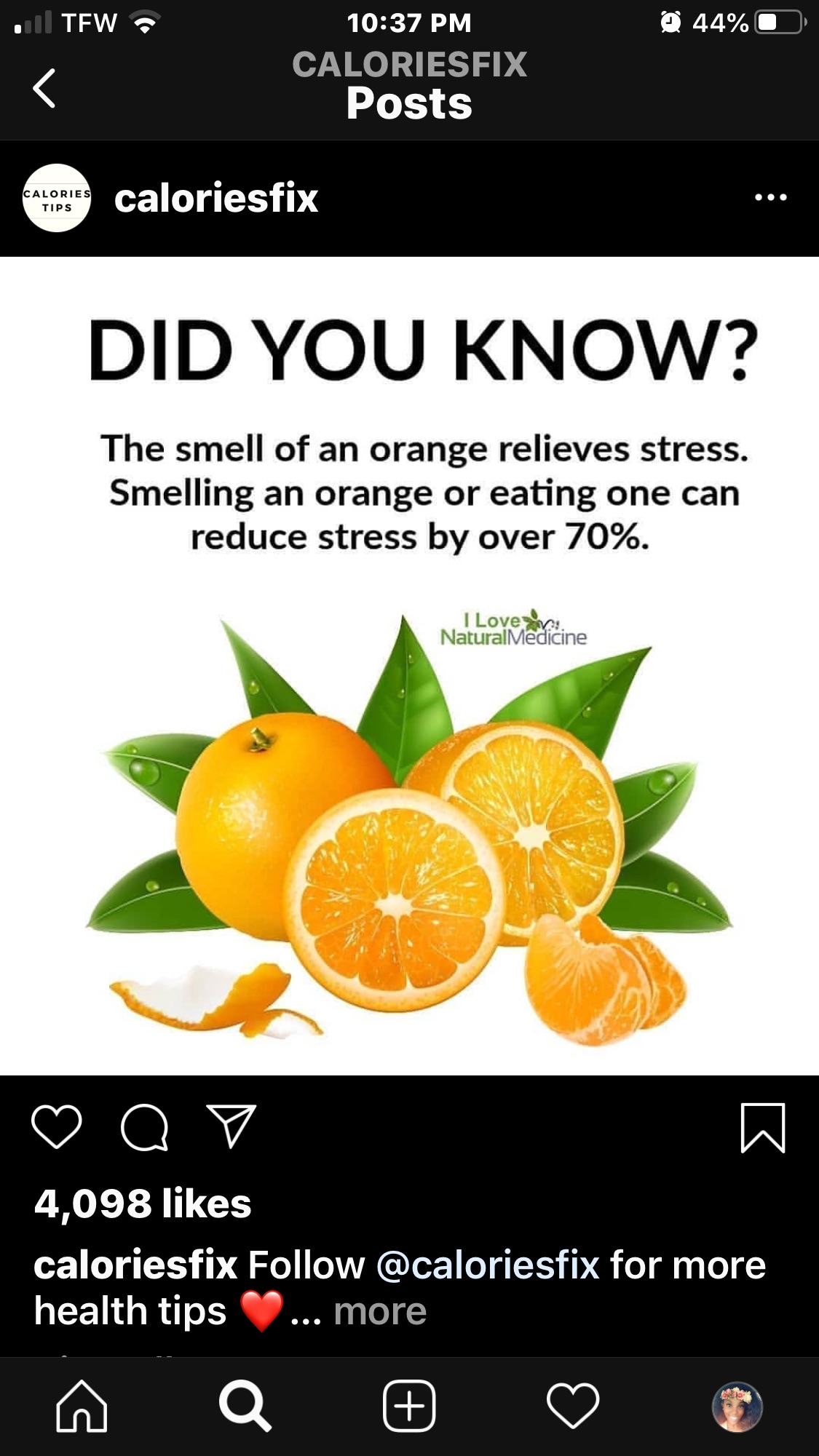Open caloriesfix profile picture
819x1456 pixels.
pyautogui.click(x=57, y=198)
